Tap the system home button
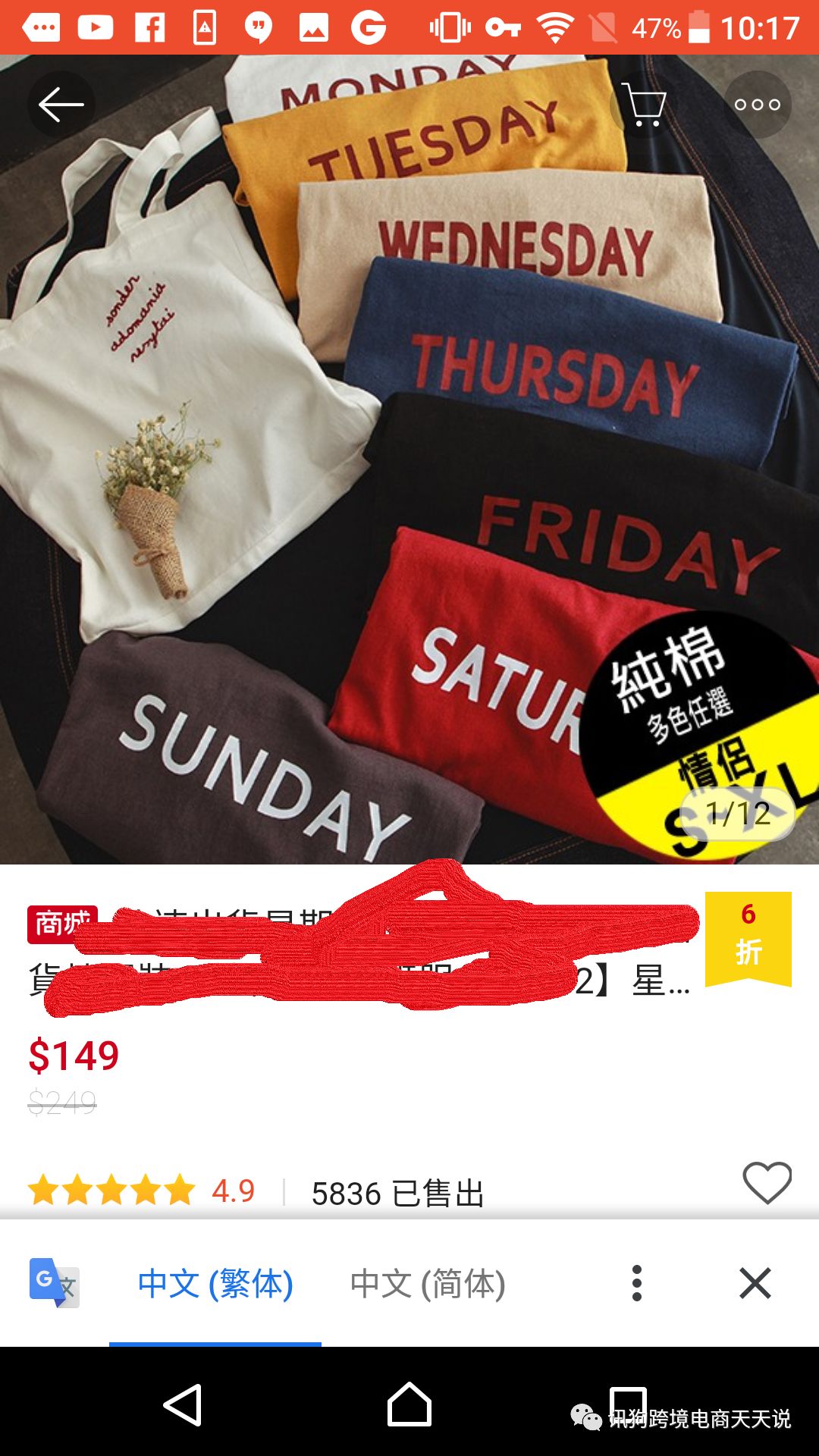This screenshot has width=819, height=1456. tap(409, 1405)
